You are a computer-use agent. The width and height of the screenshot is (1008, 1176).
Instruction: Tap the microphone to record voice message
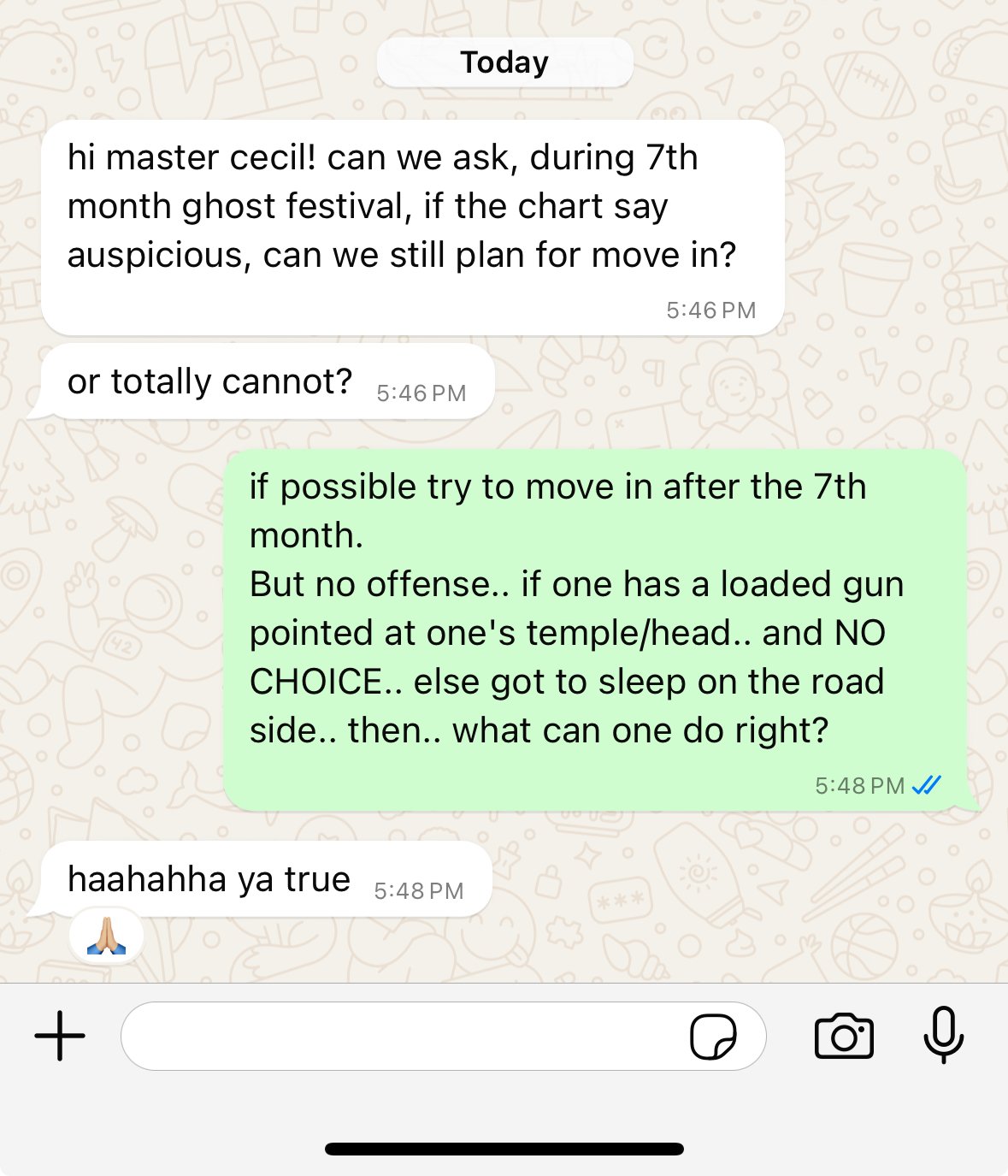pos(944,1035)
